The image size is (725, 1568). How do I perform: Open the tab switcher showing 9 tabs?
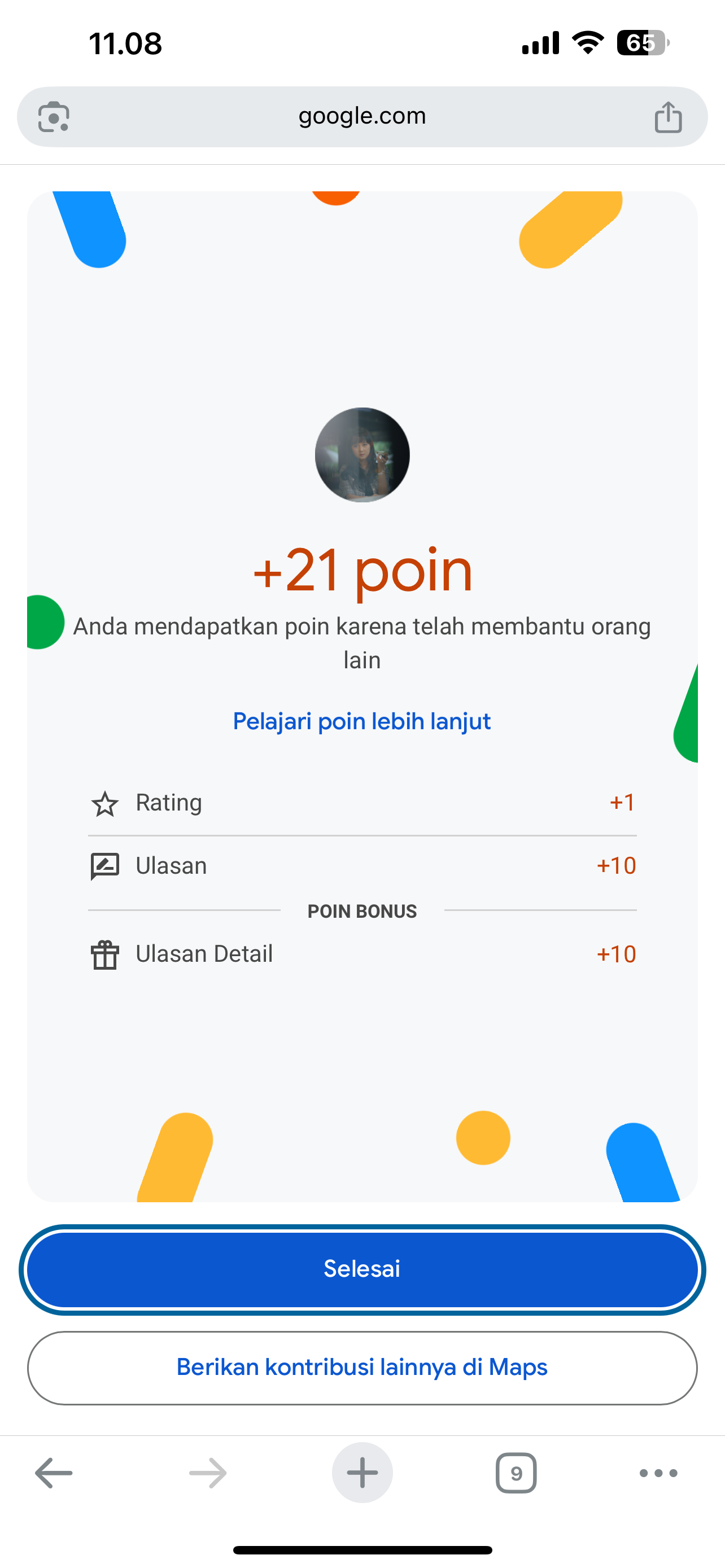[516, 1473]
